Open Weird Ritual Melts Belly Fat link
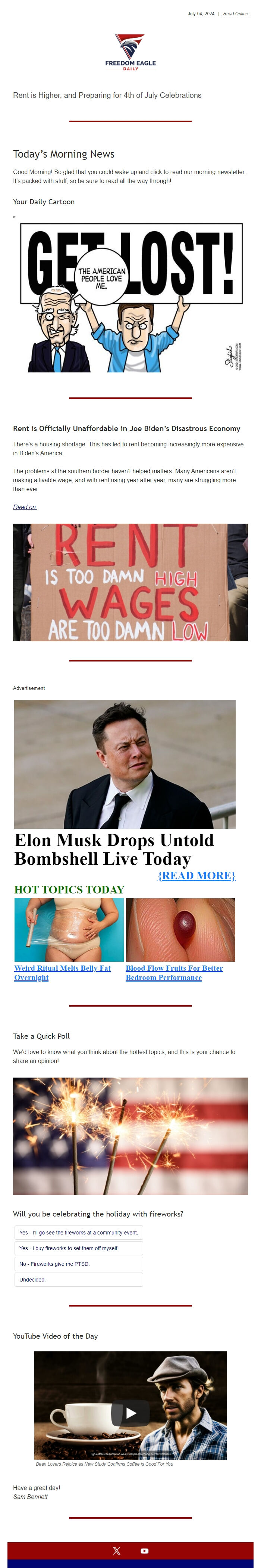 click(x=62, y=972)
